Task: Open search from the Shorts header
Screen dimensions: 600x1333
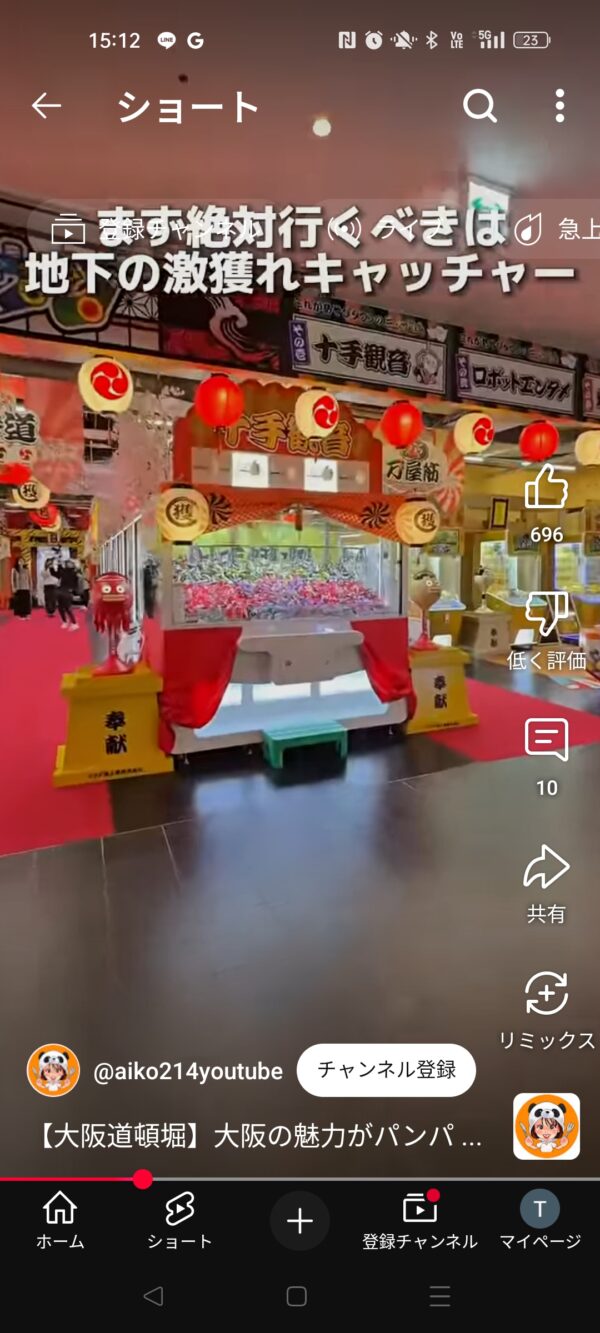Action: [480, 106]
